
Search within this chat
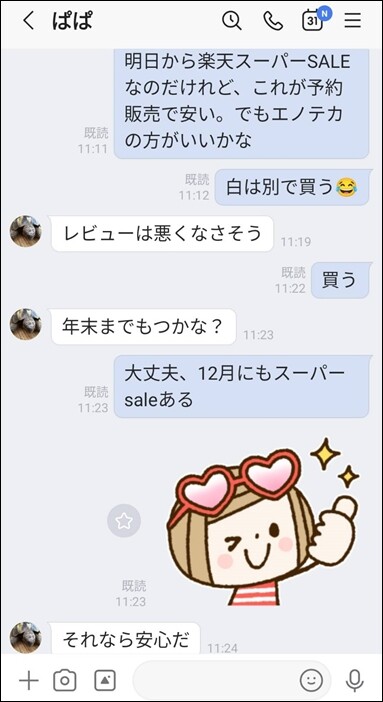tap(232, 21)
